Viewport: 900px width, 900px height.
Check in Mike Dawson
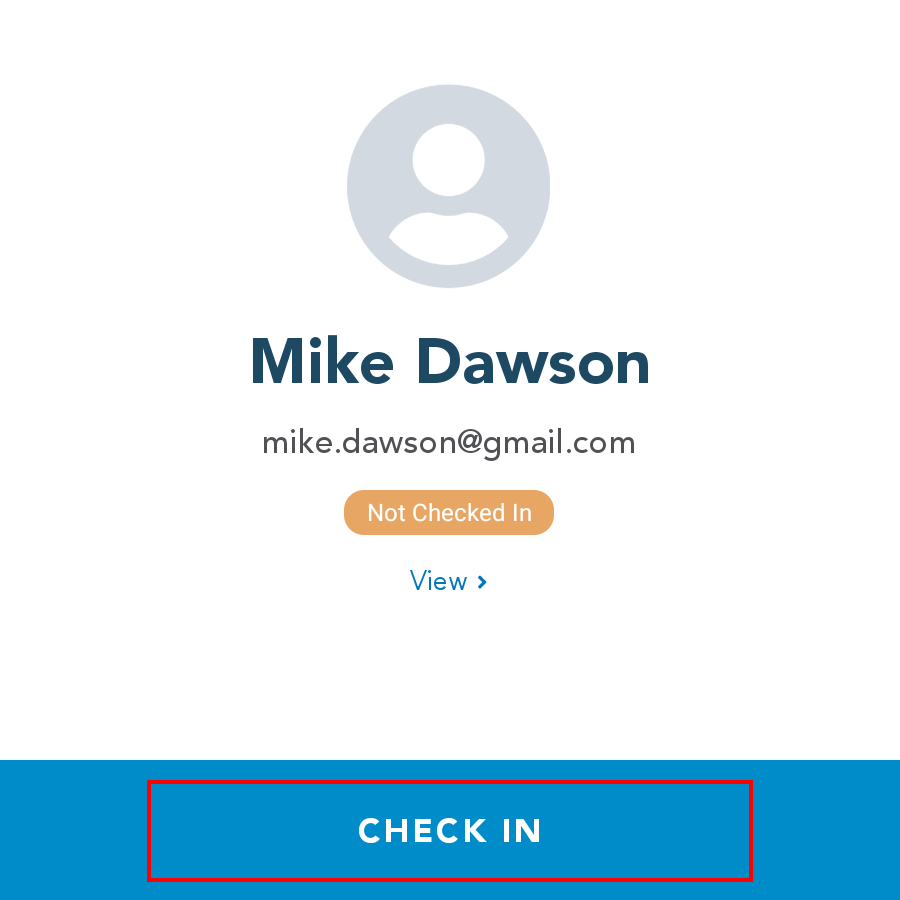pos(450,831)
